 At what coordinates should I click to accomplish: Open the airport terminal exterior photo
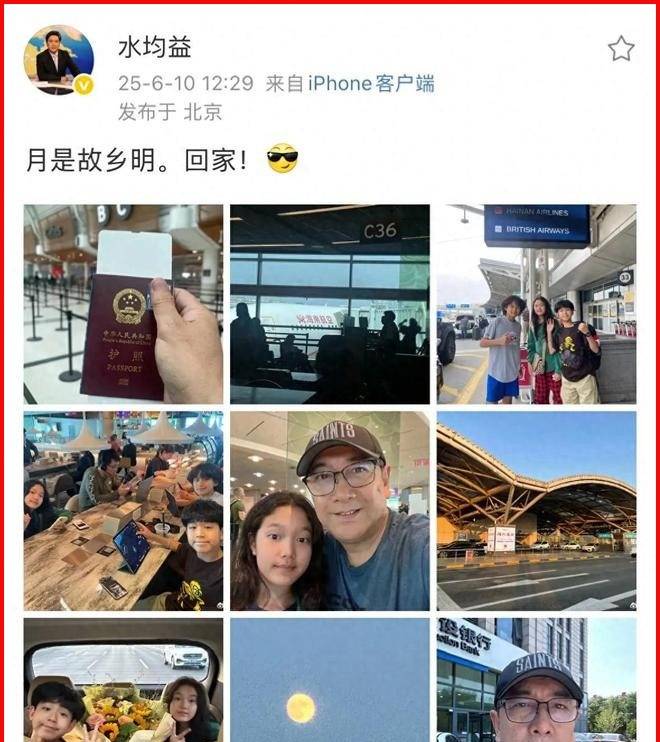[x=536, y=510]
